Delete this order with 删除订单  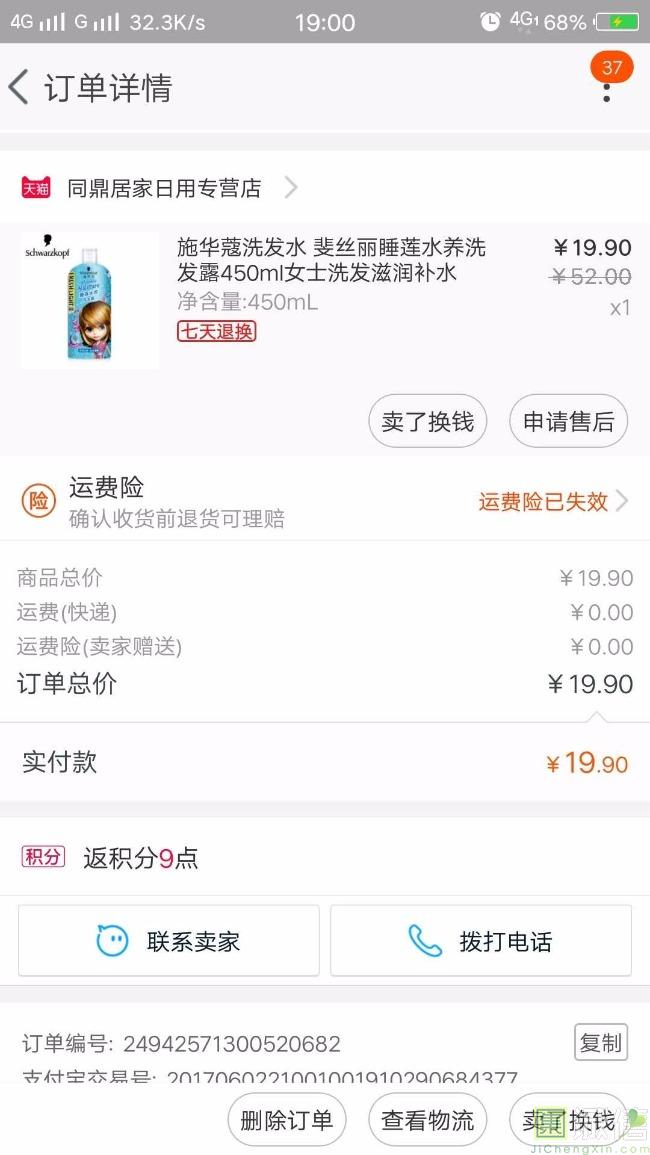pos(287,1121)
